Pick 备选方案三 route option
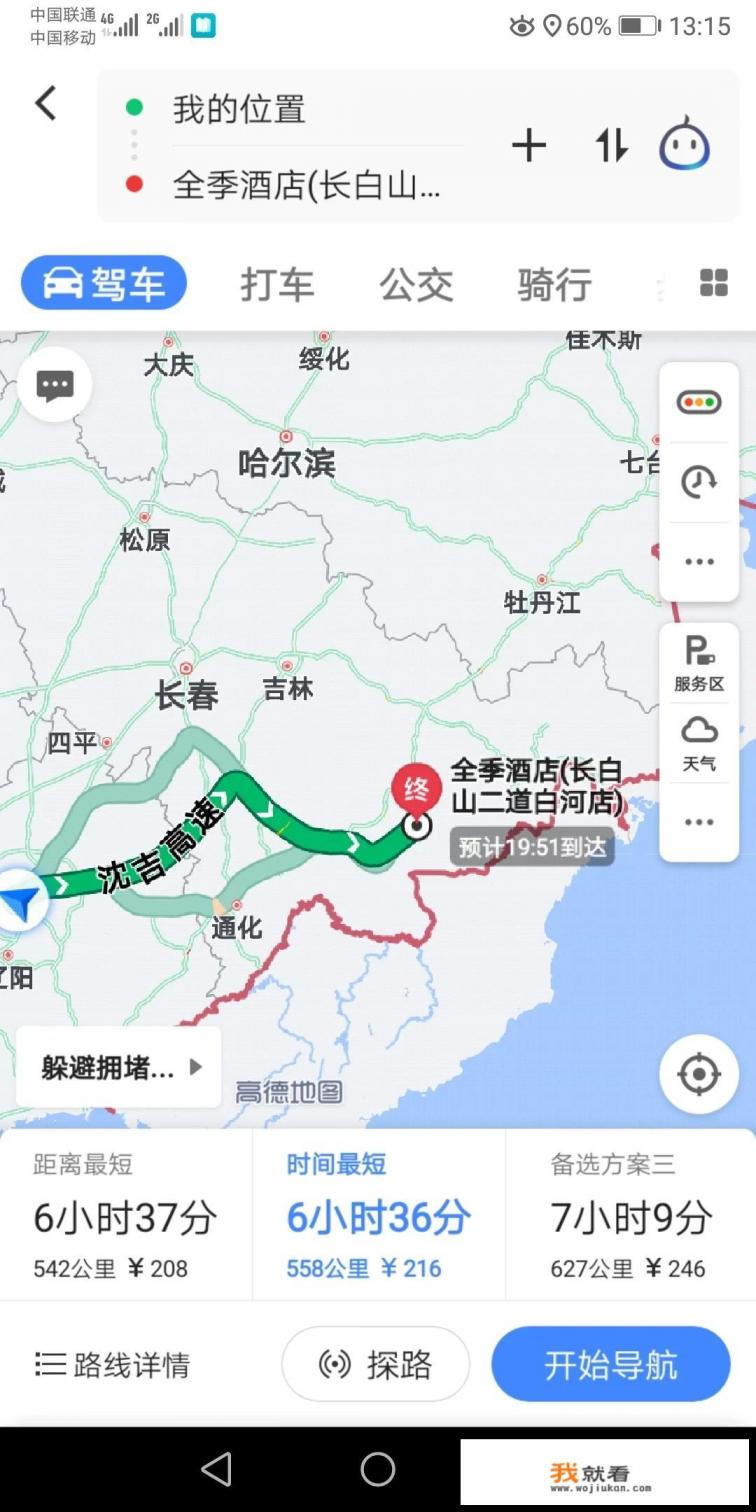This screenshot has height=1512, width=756. [630, 1216]
